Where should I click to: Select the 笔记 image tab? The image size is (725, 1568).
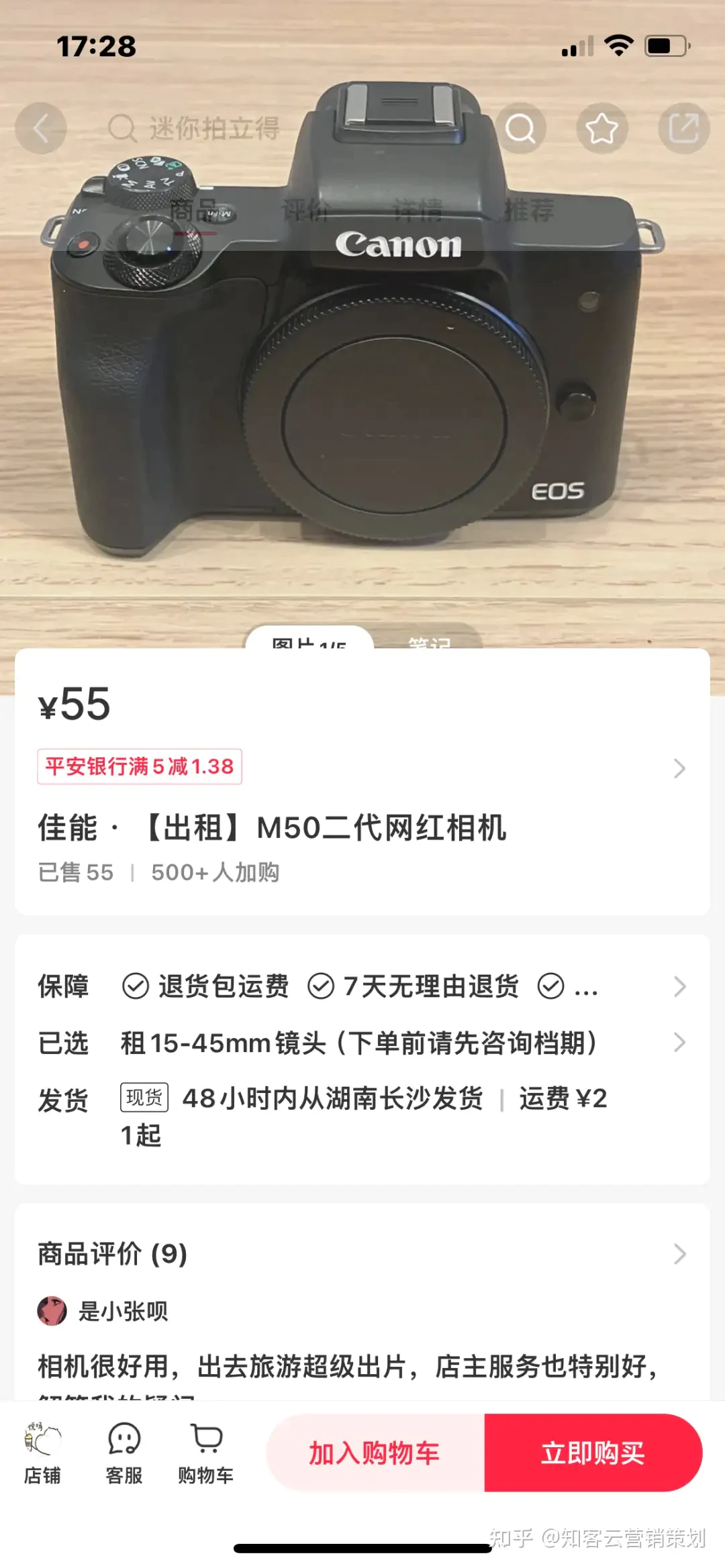[x=428, y=642]
